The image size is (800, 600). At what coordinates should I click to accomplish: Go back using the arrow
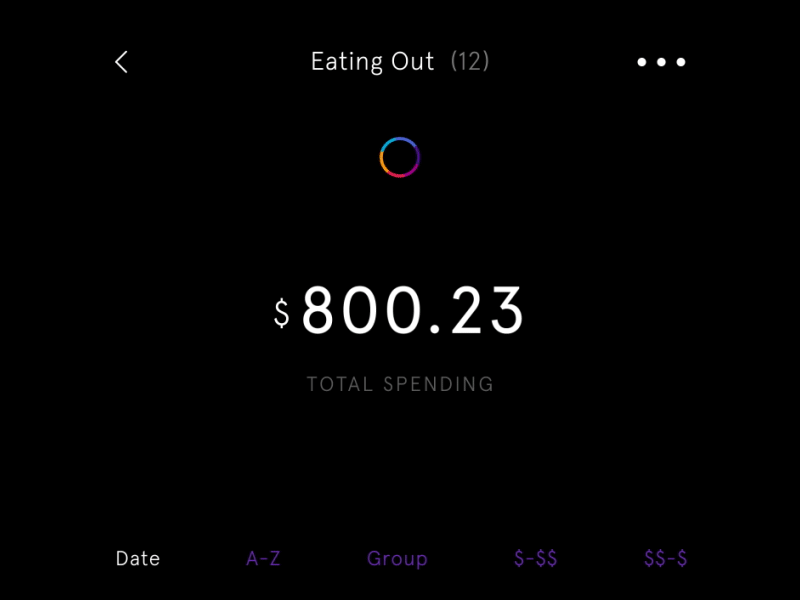[121, 62]
